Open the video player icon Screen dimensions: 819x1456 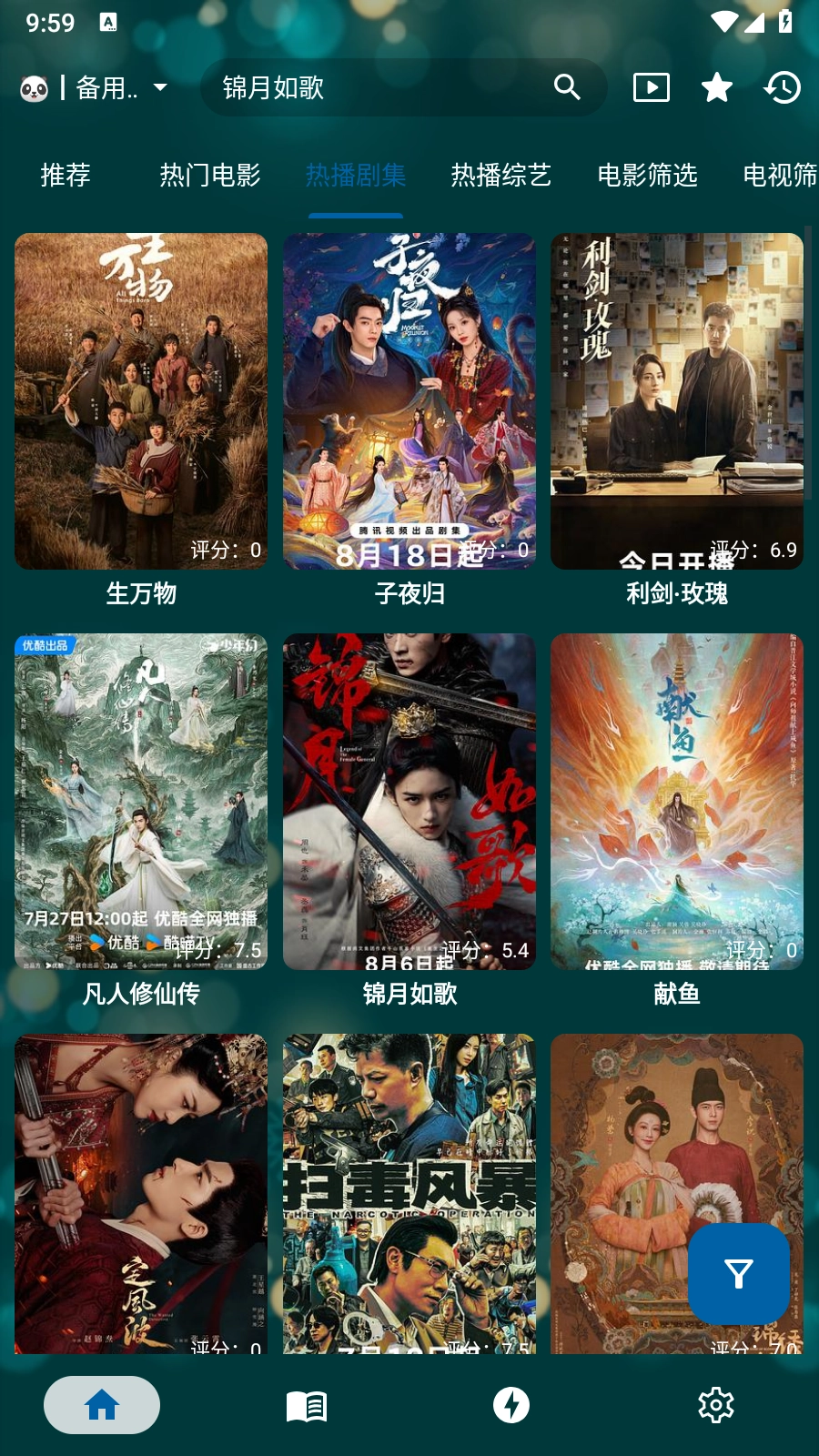pos(651,87)
